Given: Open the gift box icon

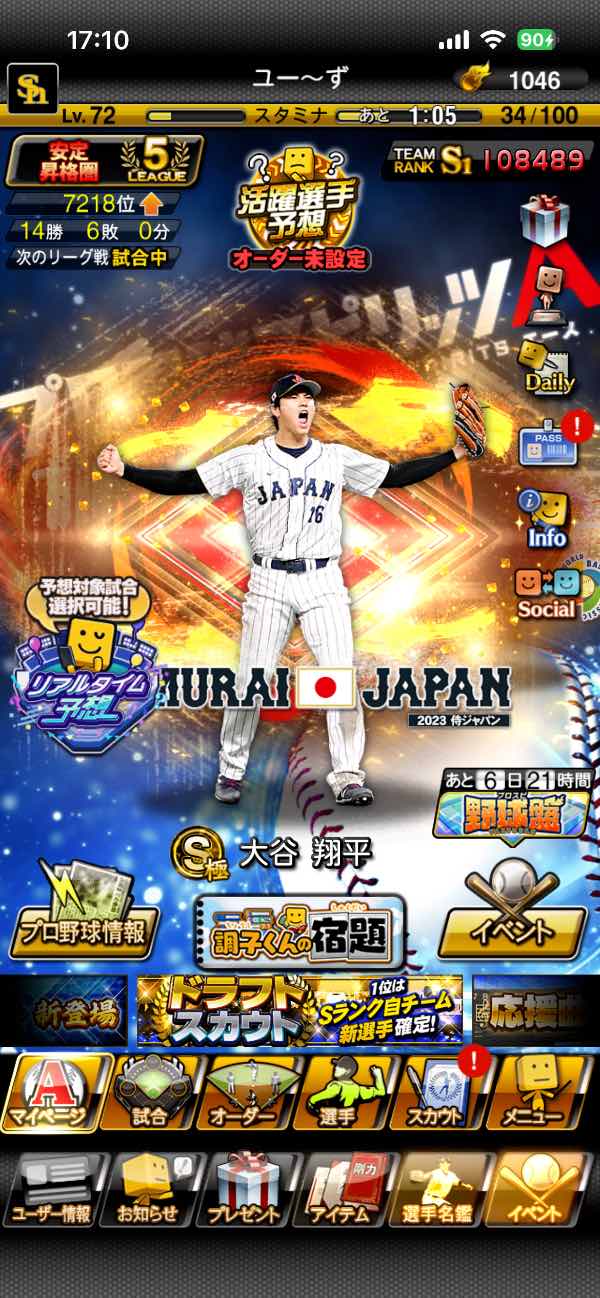Looking at the screenshot, I should (543, 218).
